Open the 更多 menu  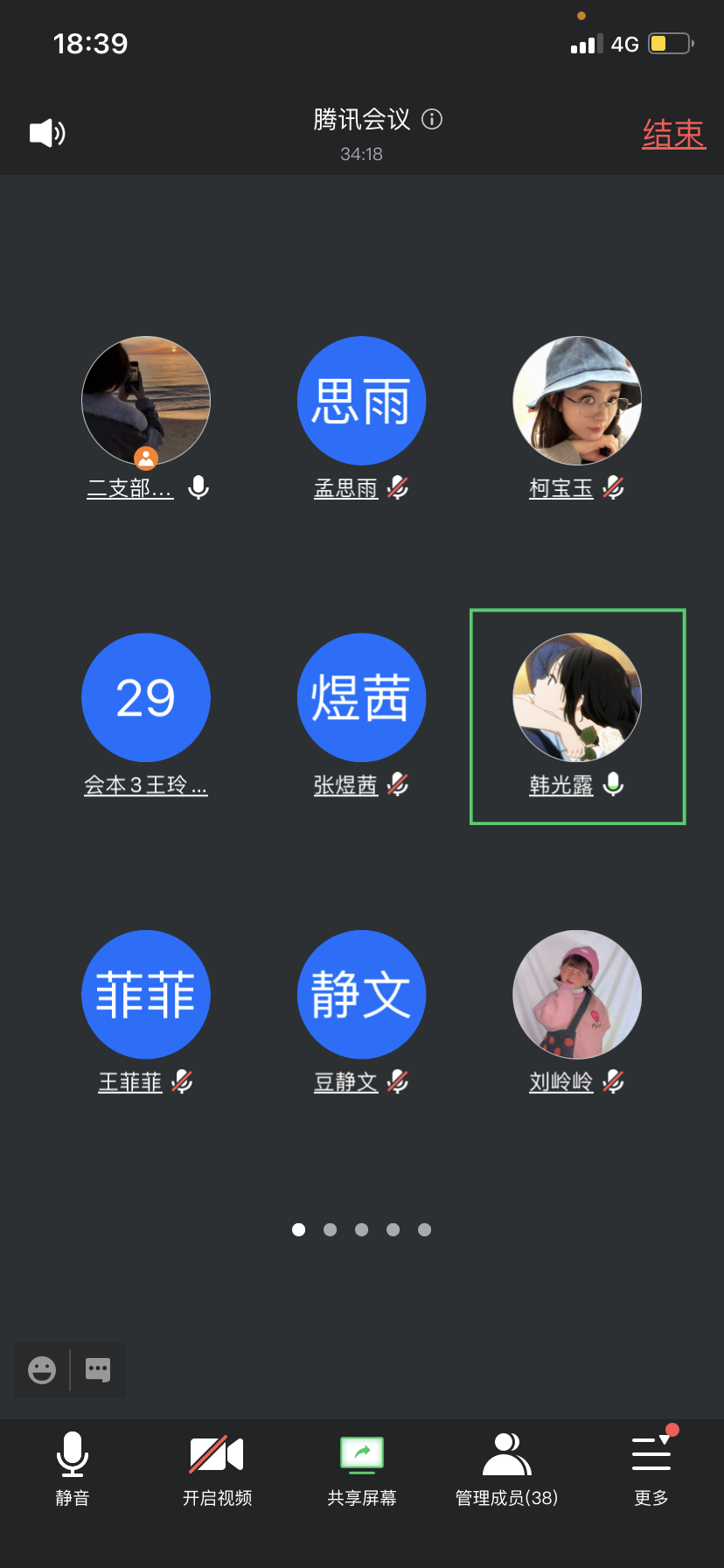651,1468
